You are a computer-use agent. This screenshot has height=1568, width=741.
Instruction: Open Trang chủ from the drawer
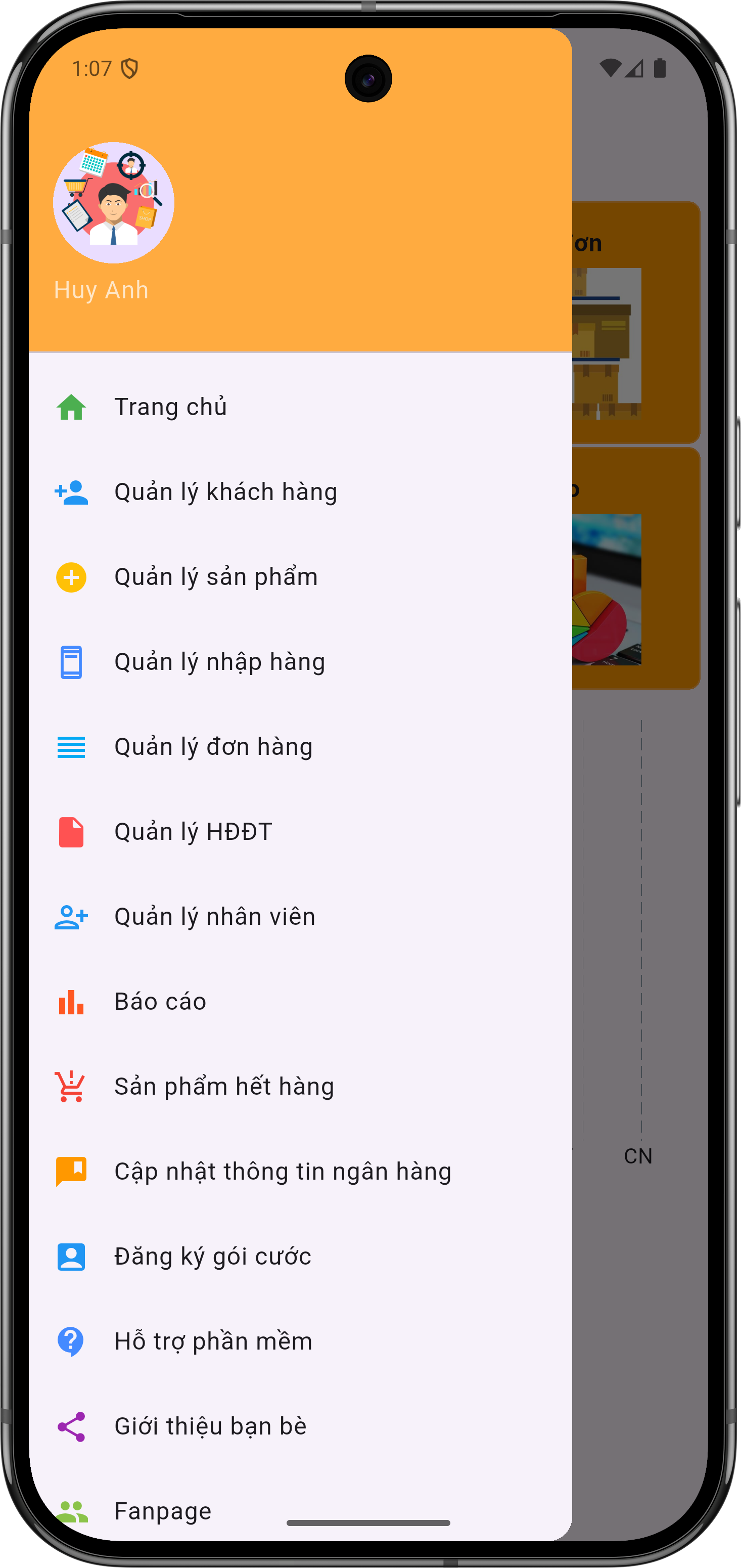pos(170,407)
